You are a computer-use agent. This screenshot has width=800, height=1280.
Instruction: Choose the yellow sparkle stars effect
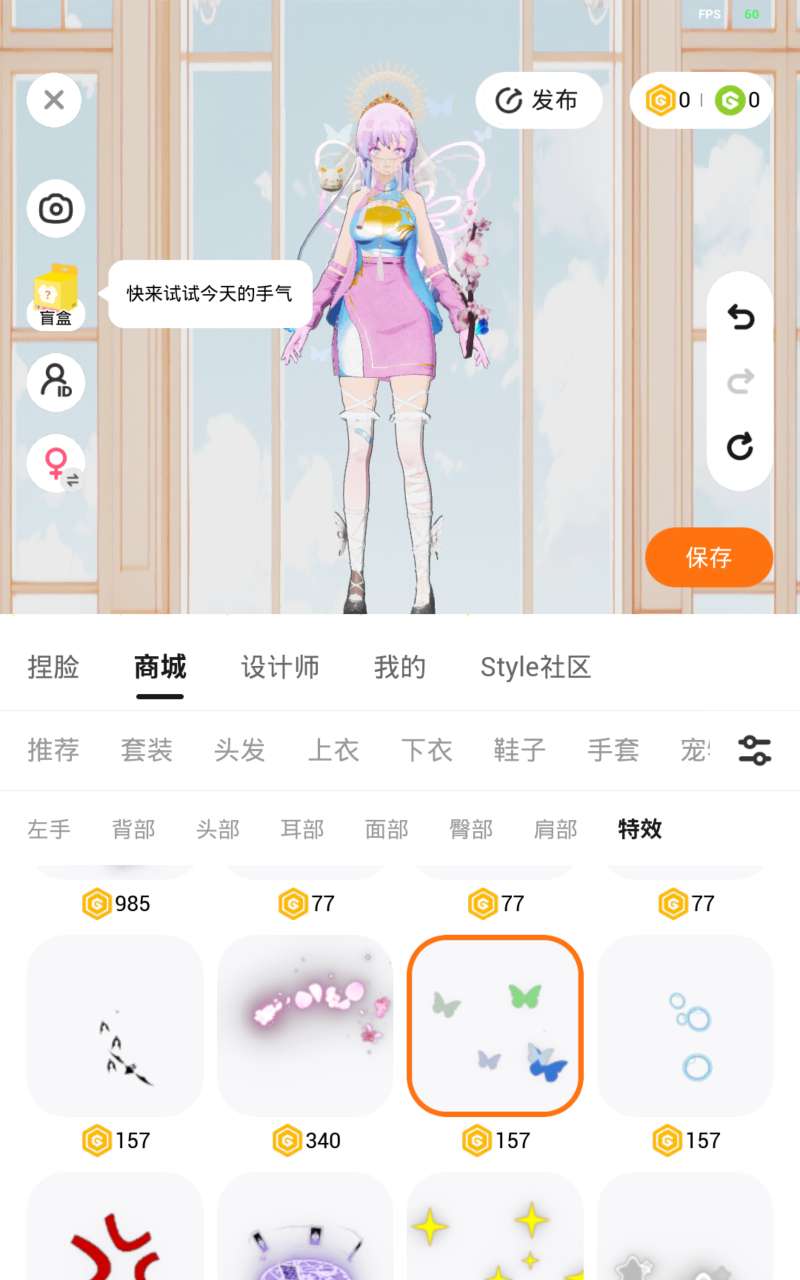pyautogui.click(x=495, y=1230)
